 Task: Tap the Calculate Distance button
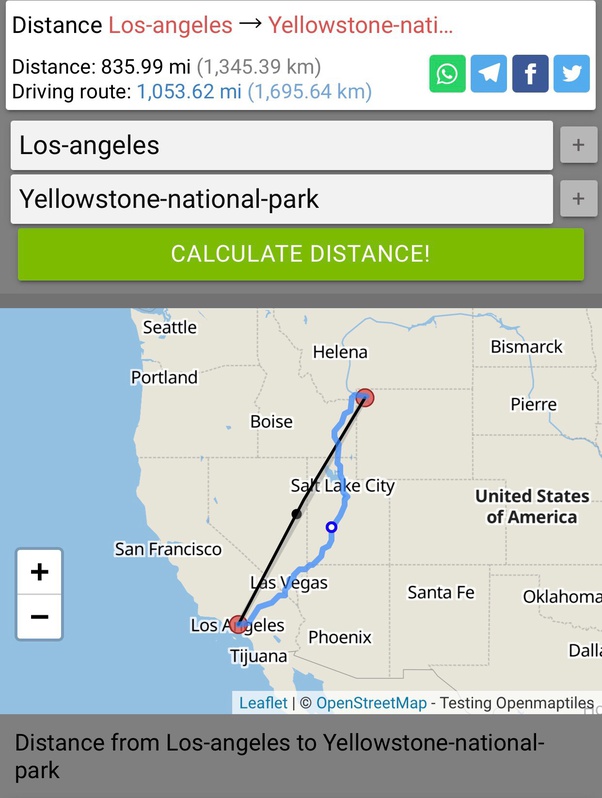301,254
